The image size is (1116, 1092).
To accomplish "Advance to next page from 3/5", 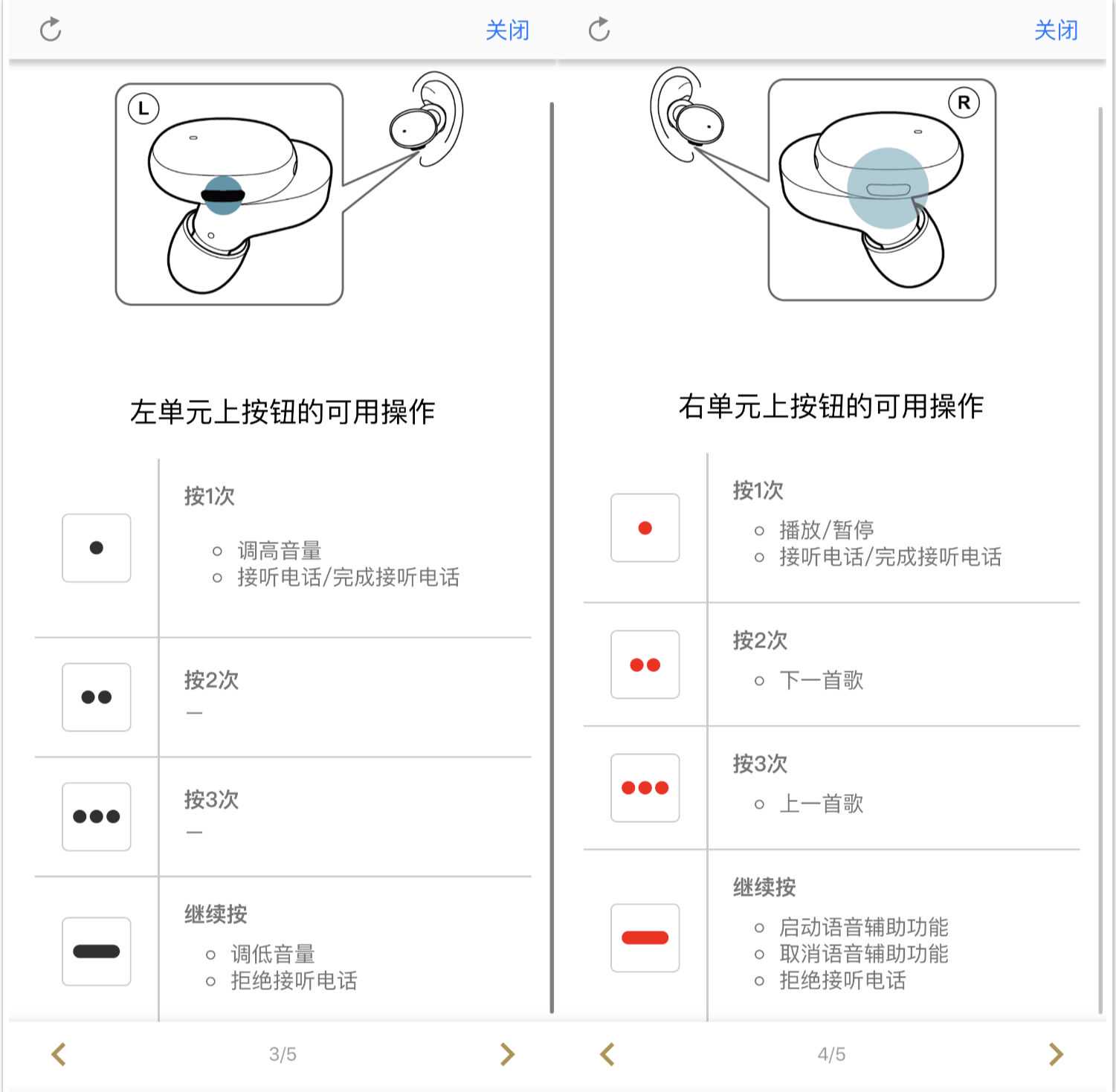I will (507, 1053).
